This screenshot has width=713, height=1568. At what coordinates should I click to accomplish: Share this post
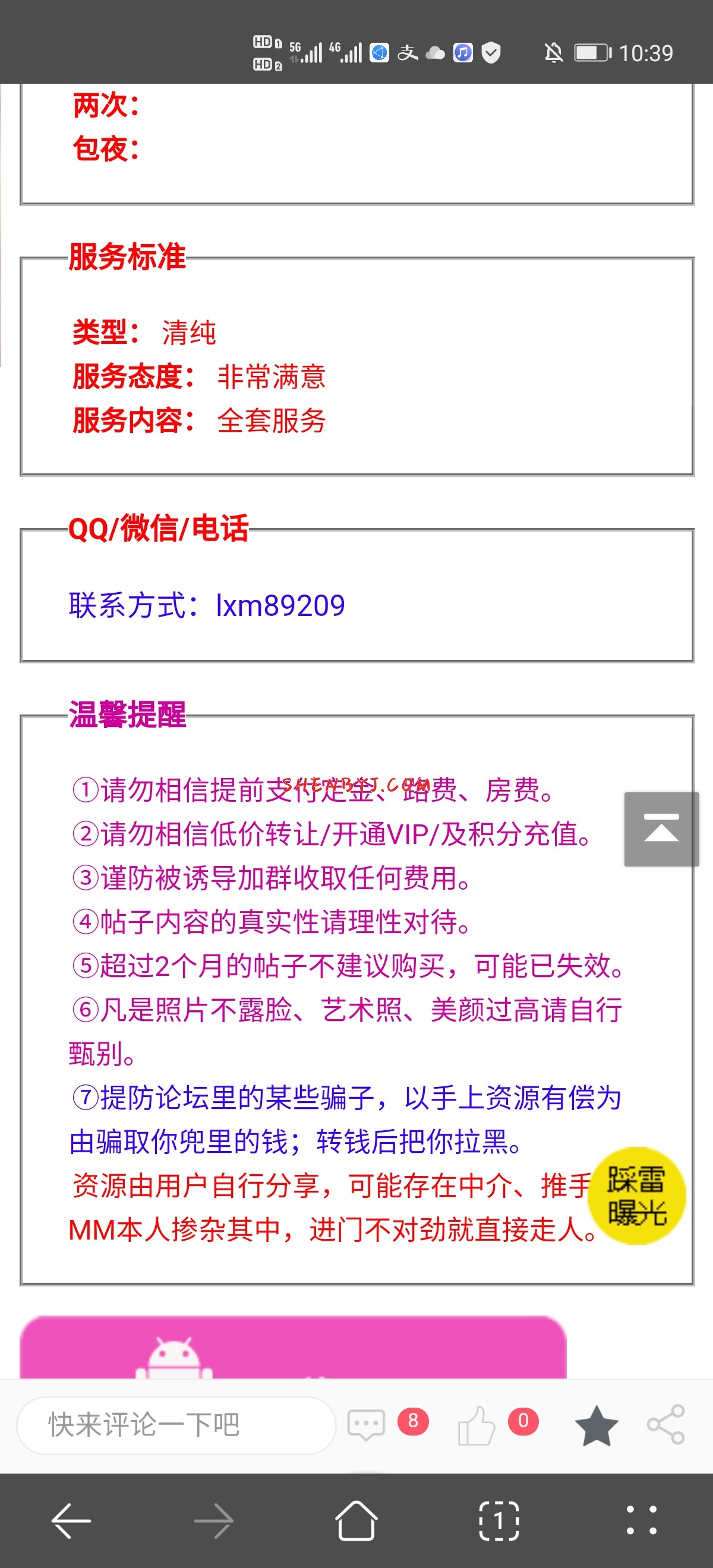pos(665,1424)
